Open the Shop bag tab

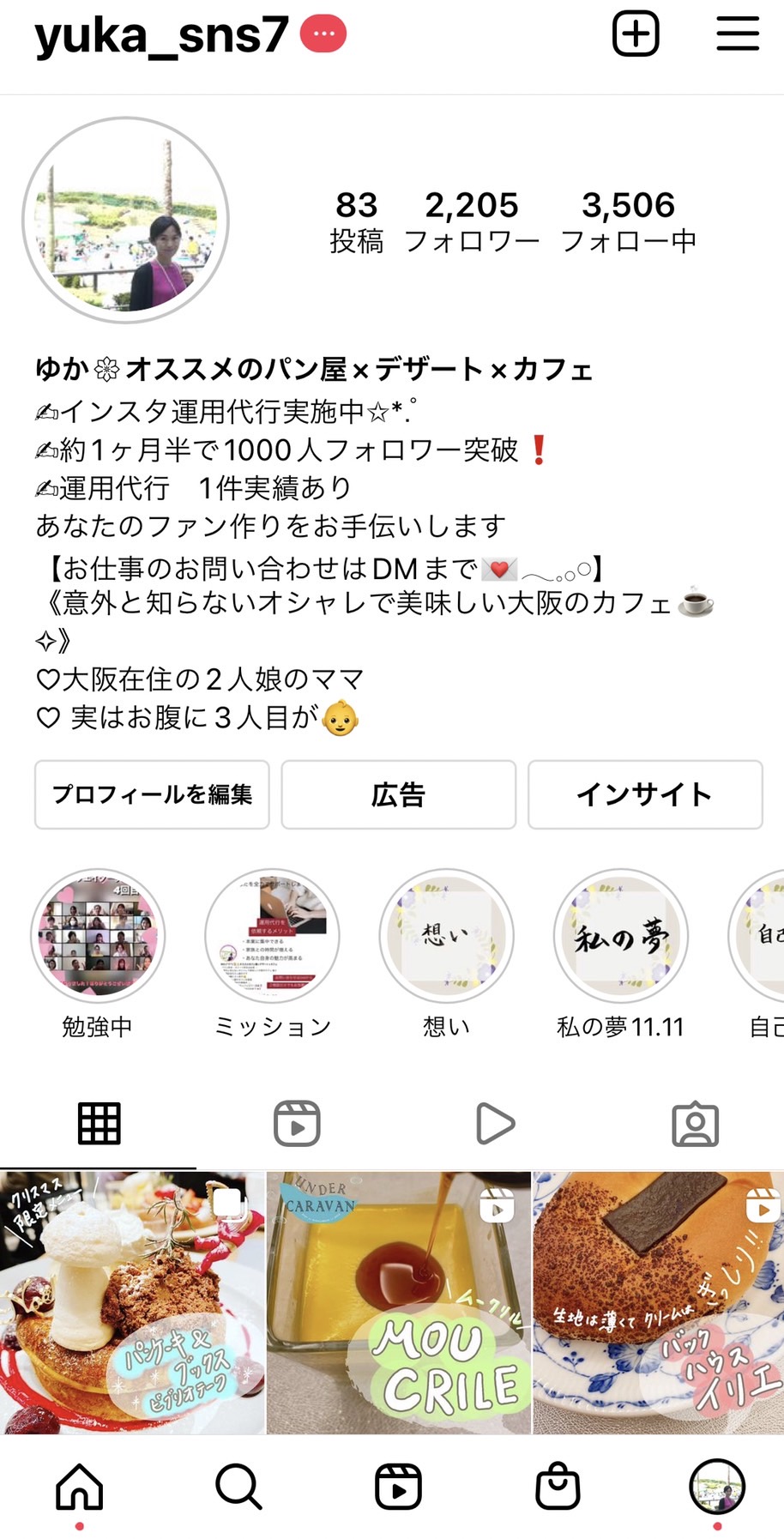558,1486
